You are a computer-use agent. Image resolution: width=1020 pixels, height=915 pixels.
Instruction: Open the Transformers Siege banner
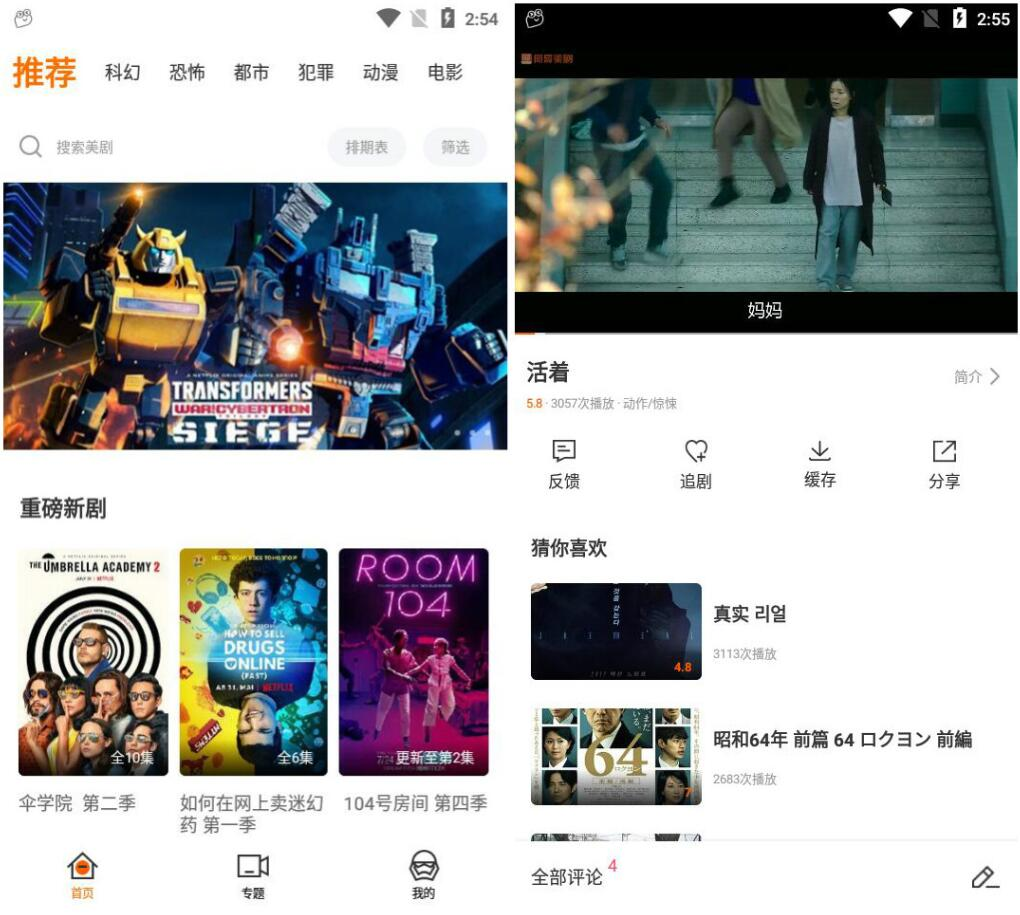pyautogui.click(x=255, y=316)
